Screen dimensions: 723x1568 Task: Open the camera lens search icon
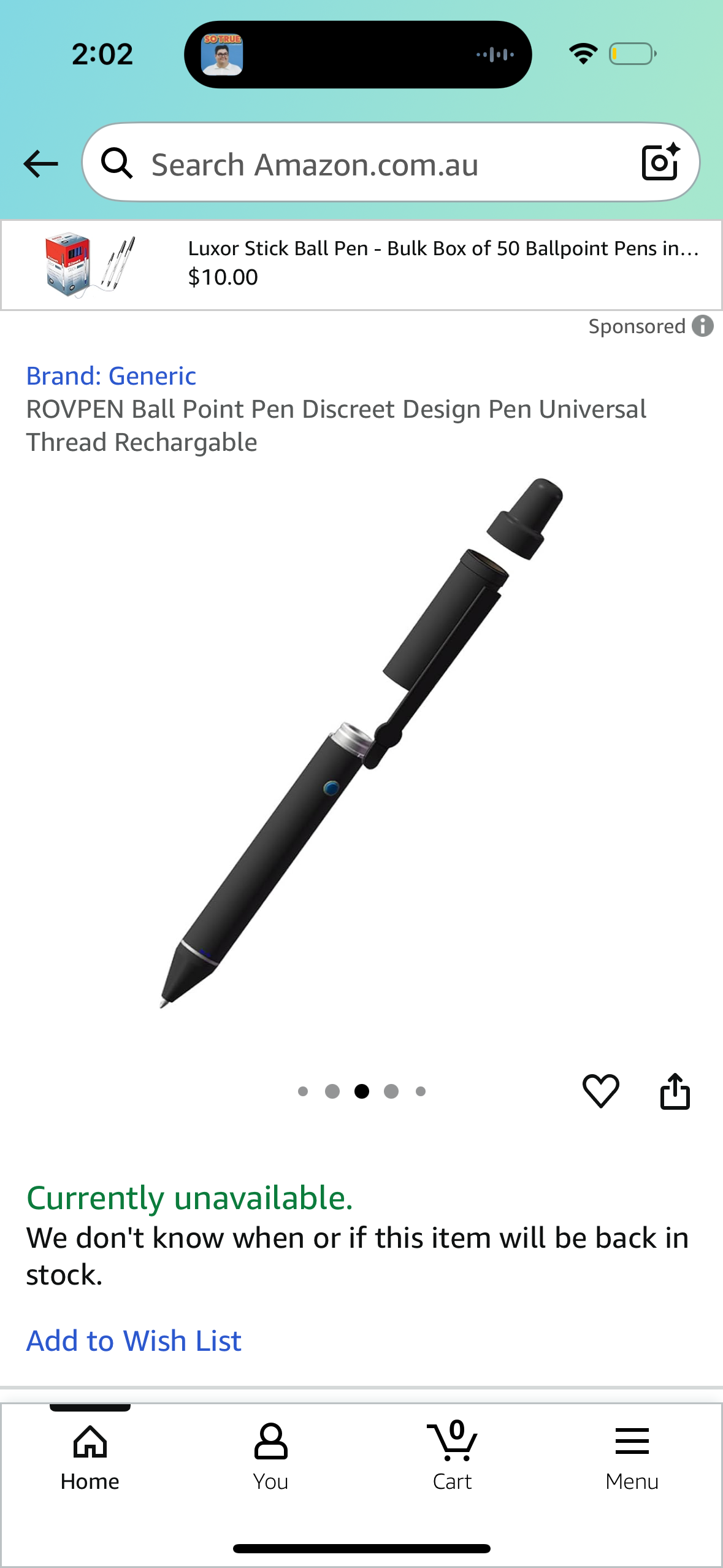pyautogui.click(x=660, y=163)
